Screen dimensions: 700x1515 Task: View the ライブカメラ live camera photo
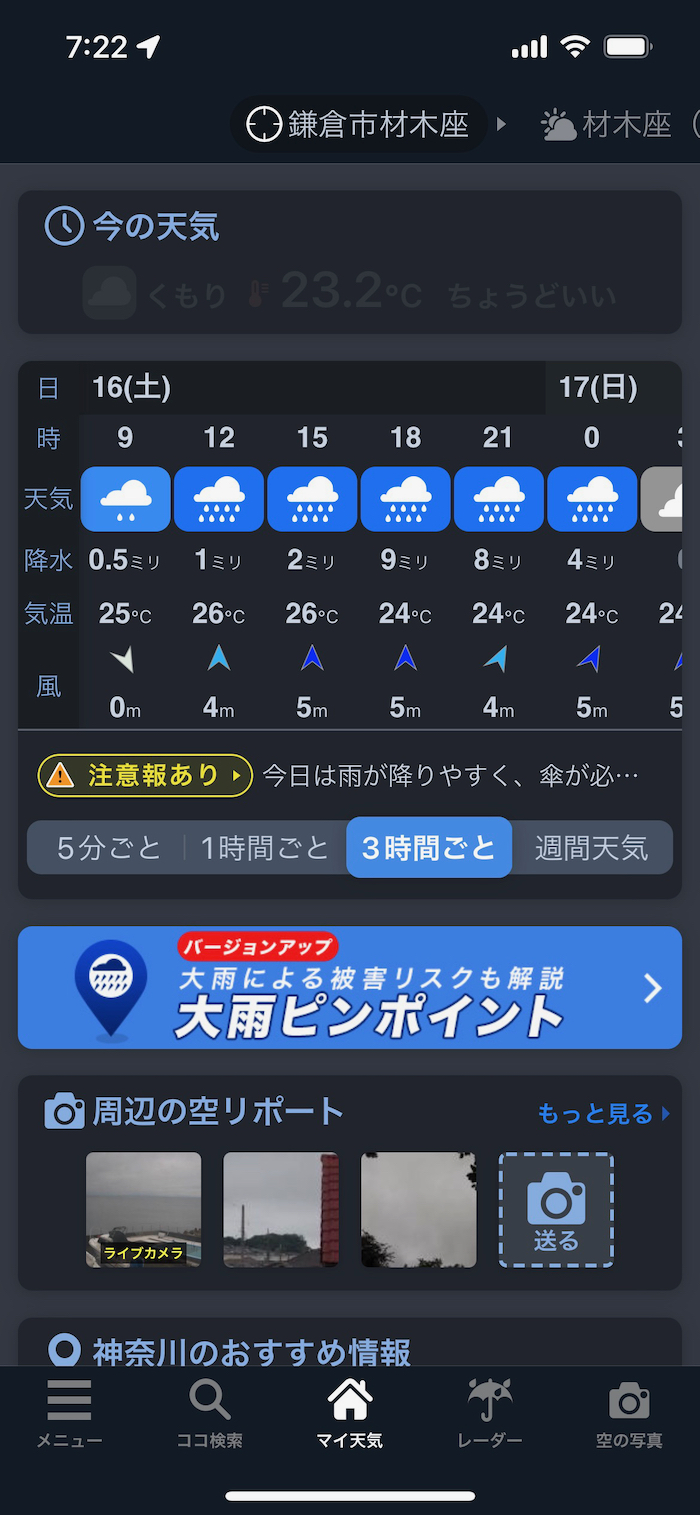tap(143, 1209)
